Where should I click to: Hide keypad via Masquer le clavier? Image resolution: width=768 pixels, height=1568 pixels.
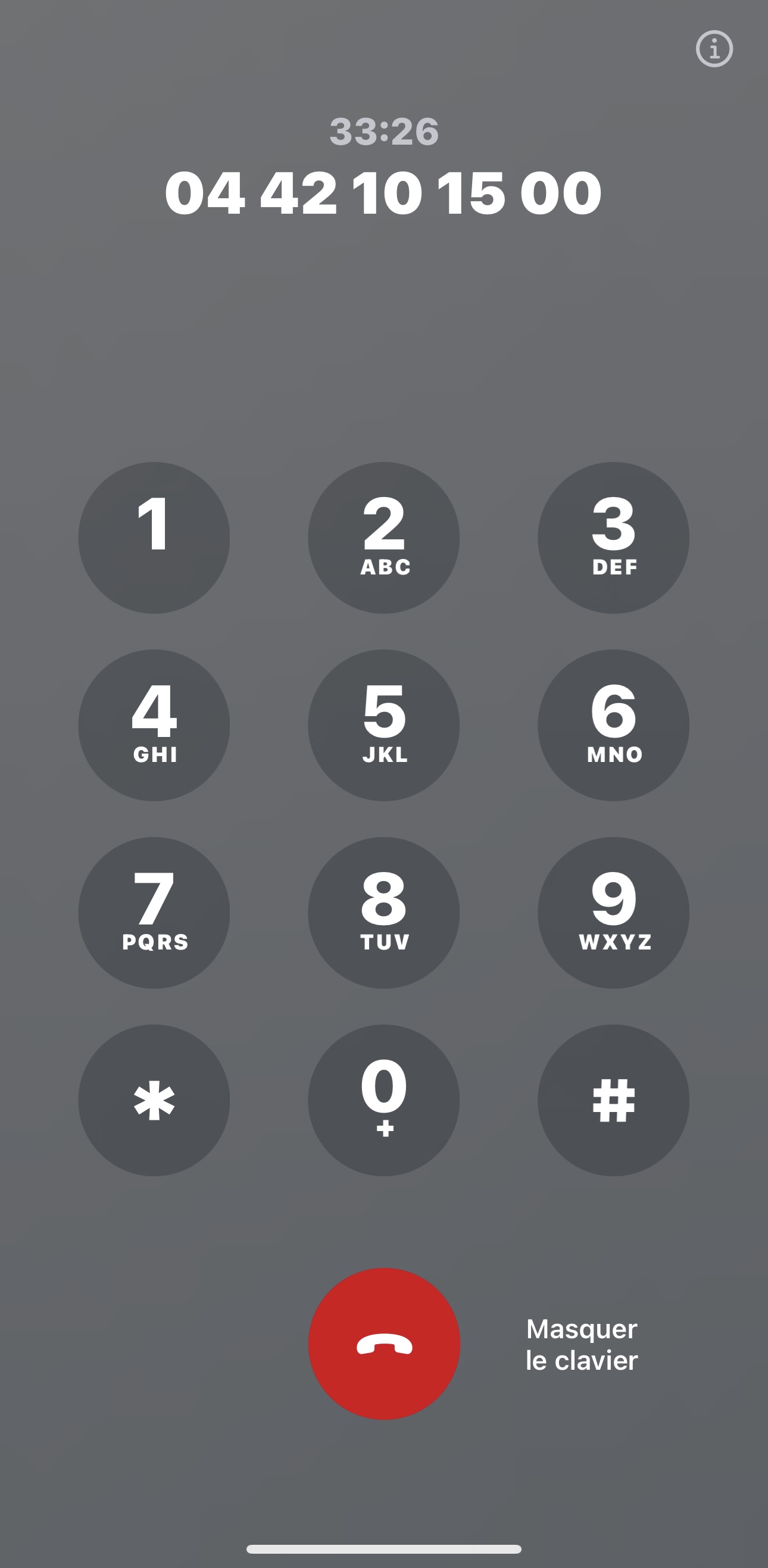click(x=581, y=1344)
